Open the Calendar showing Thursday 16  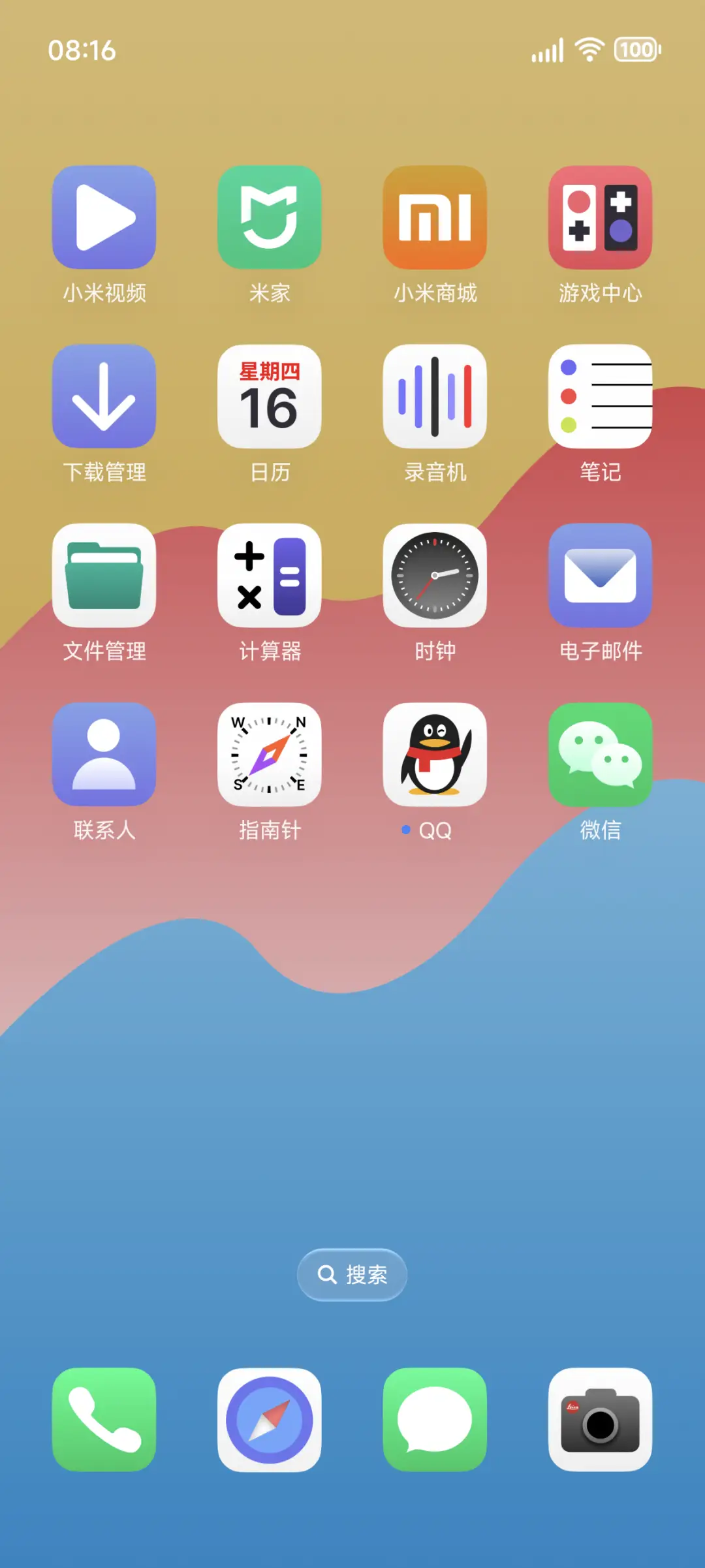(270, 397)
